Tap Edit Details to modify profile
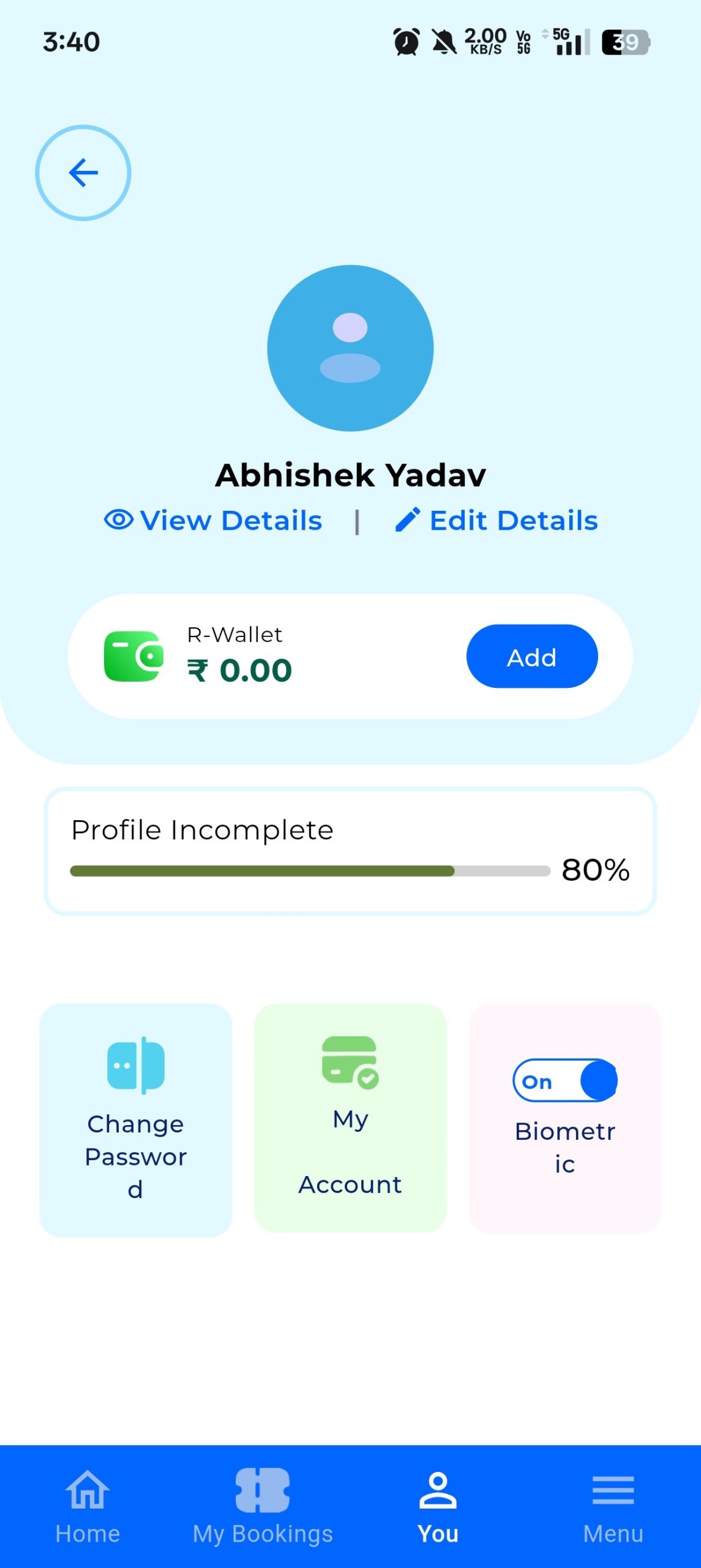This screenshot has width=701, height=1568. click(x=497, y=521)
